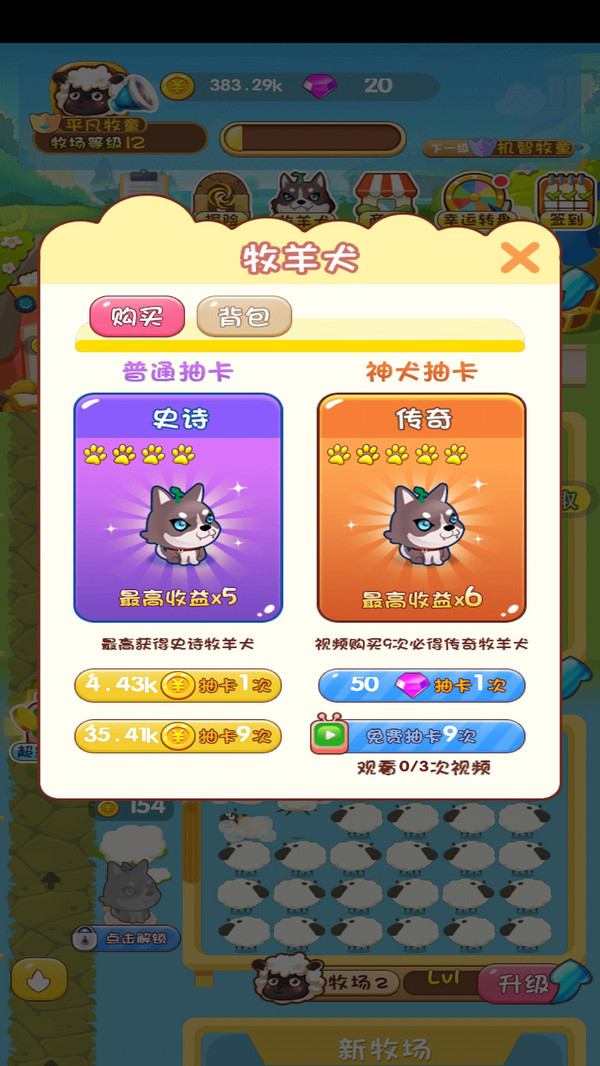Open the 史诗 dog card

pos(178,507)
